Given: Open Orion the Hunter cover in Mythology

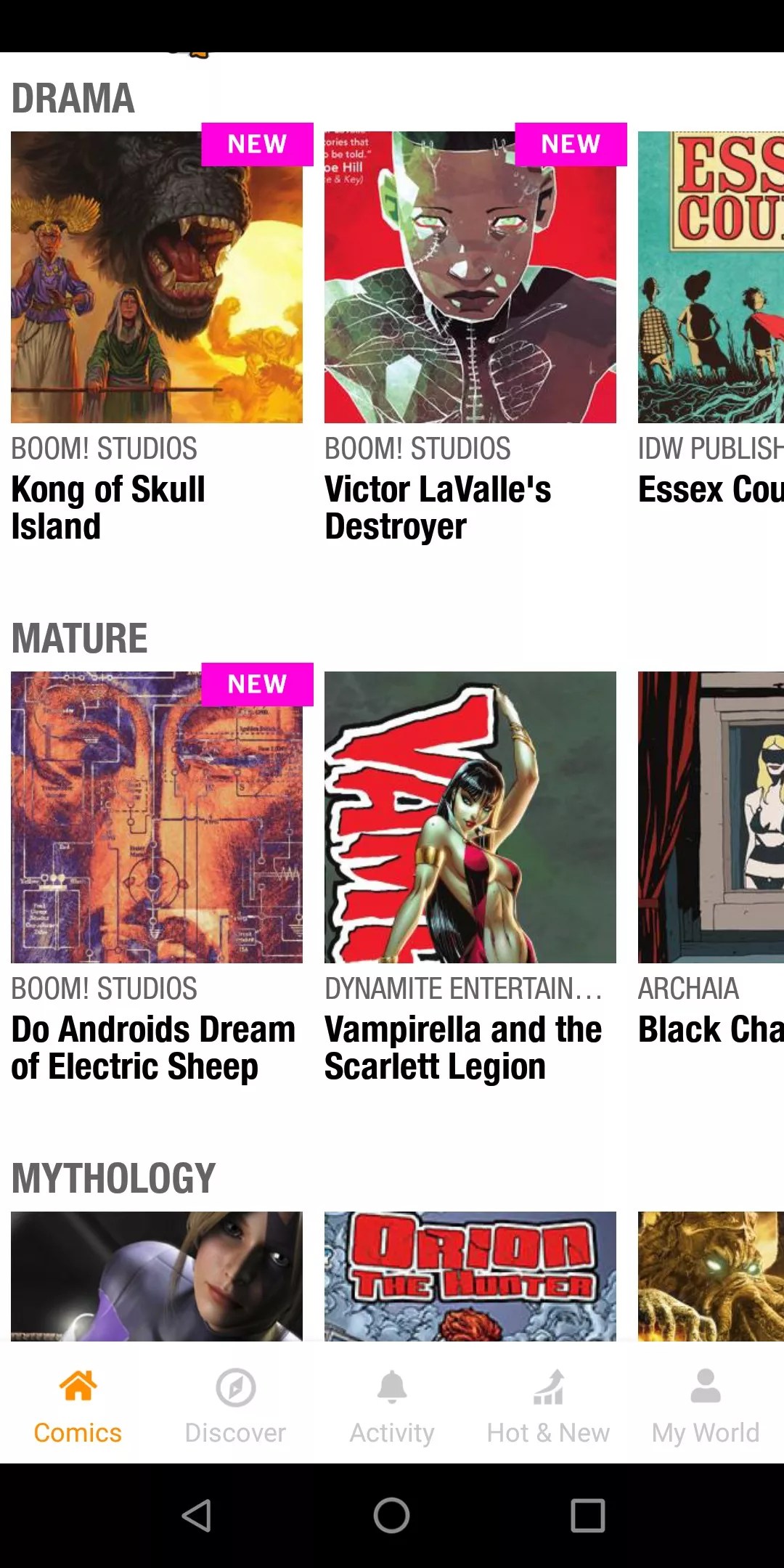Looking at the screenshot, I should point(470,1275).
